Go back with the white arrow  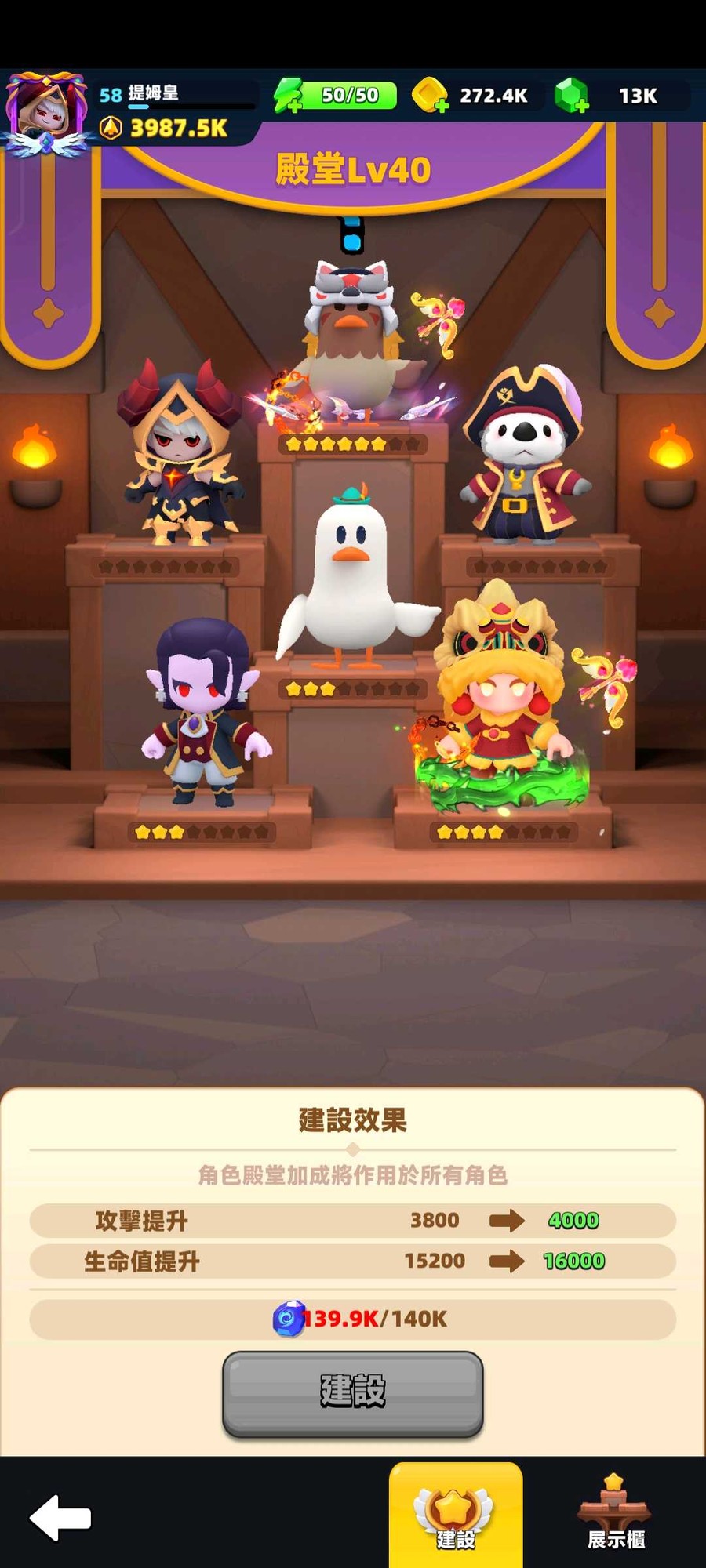tap(61, 1518)
